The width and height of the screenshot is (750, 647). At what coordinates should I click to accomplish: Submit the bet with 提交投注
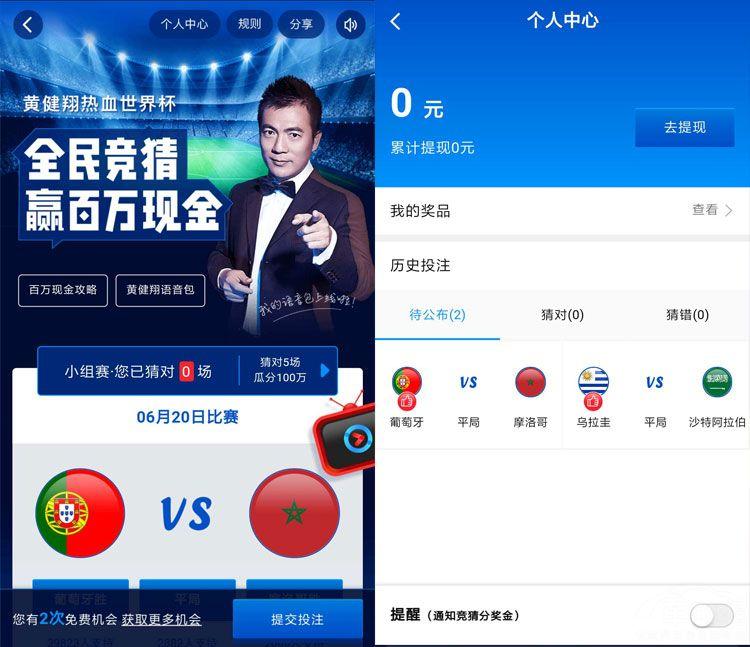(x=297, y=619)
